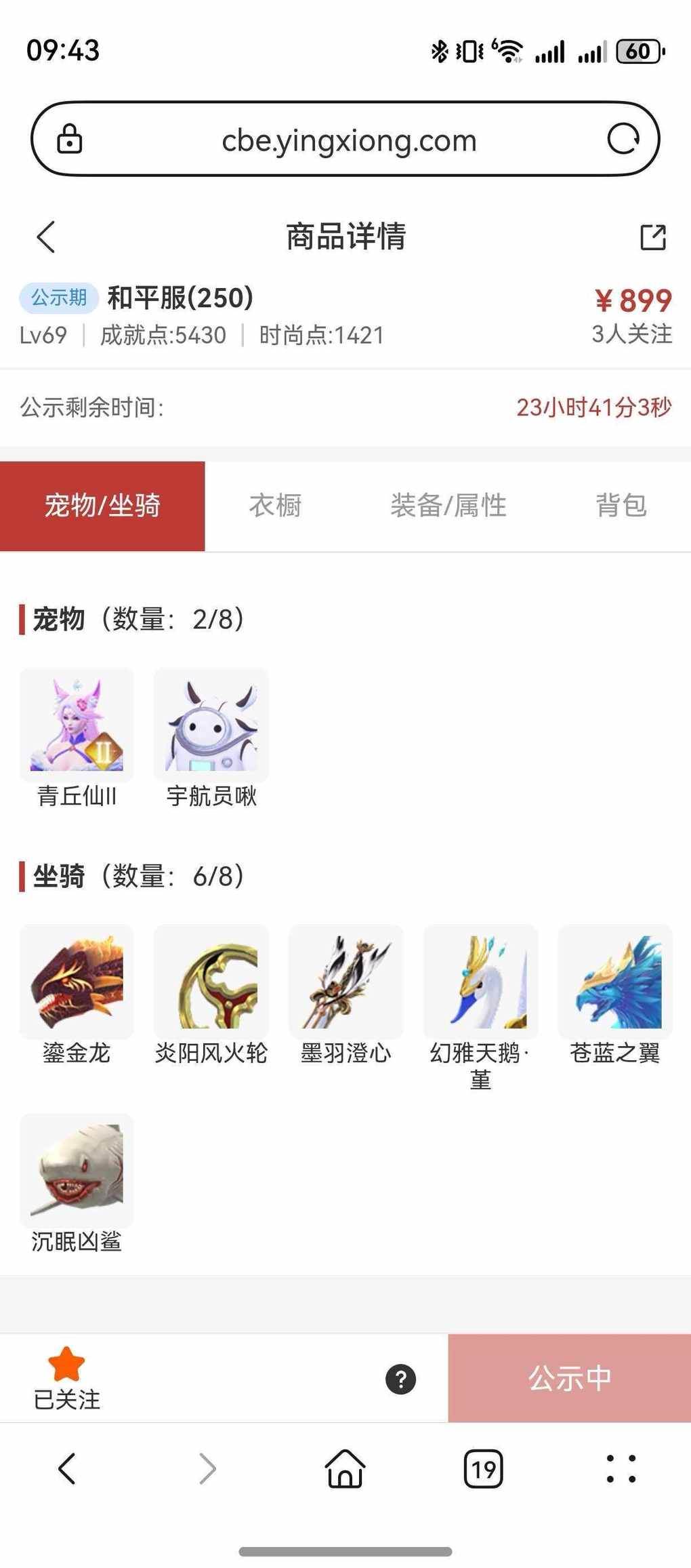The height and width of the screenshot is (1568, 691).
Task: Open the question mark help
Action: click(x=400, y=1379)
